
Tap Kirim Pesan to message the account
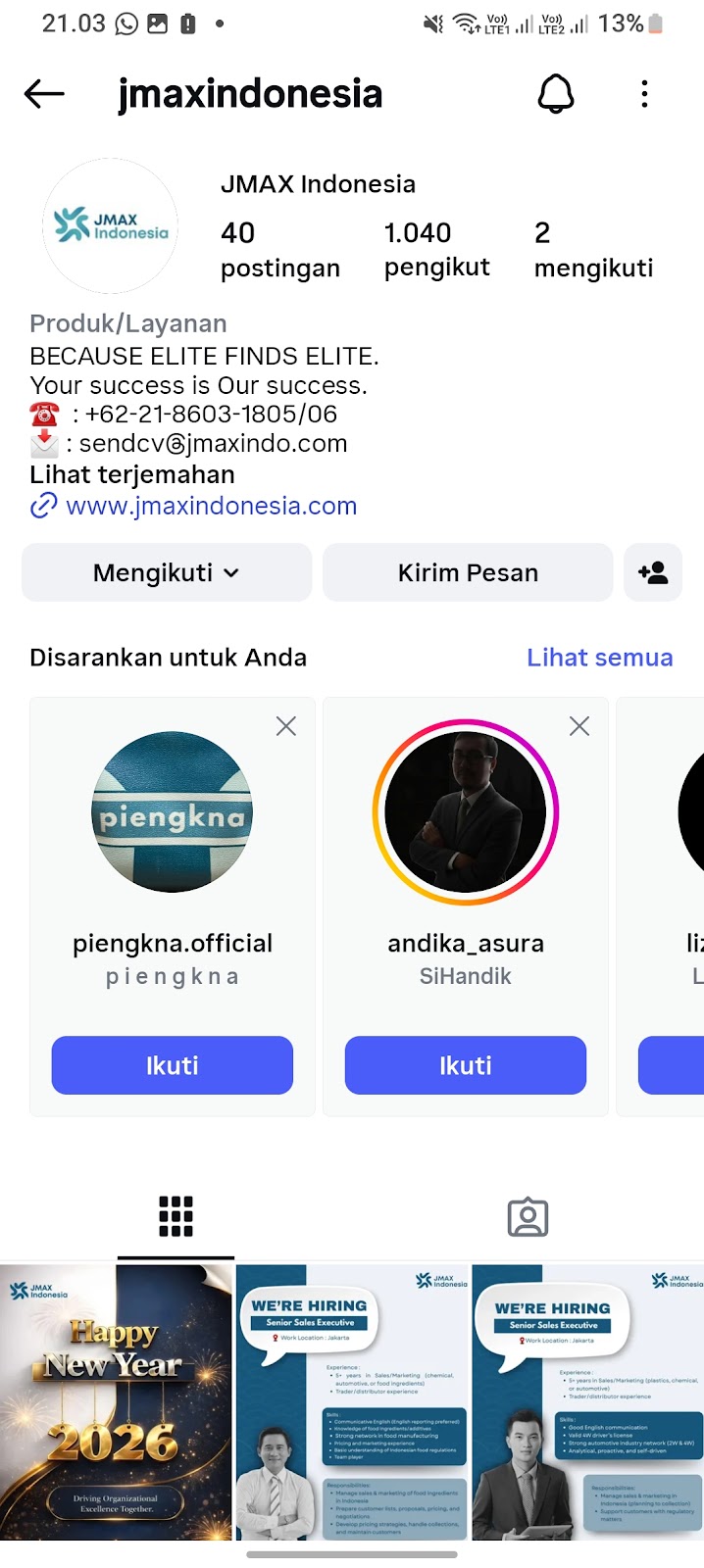[x=468, y=572]
